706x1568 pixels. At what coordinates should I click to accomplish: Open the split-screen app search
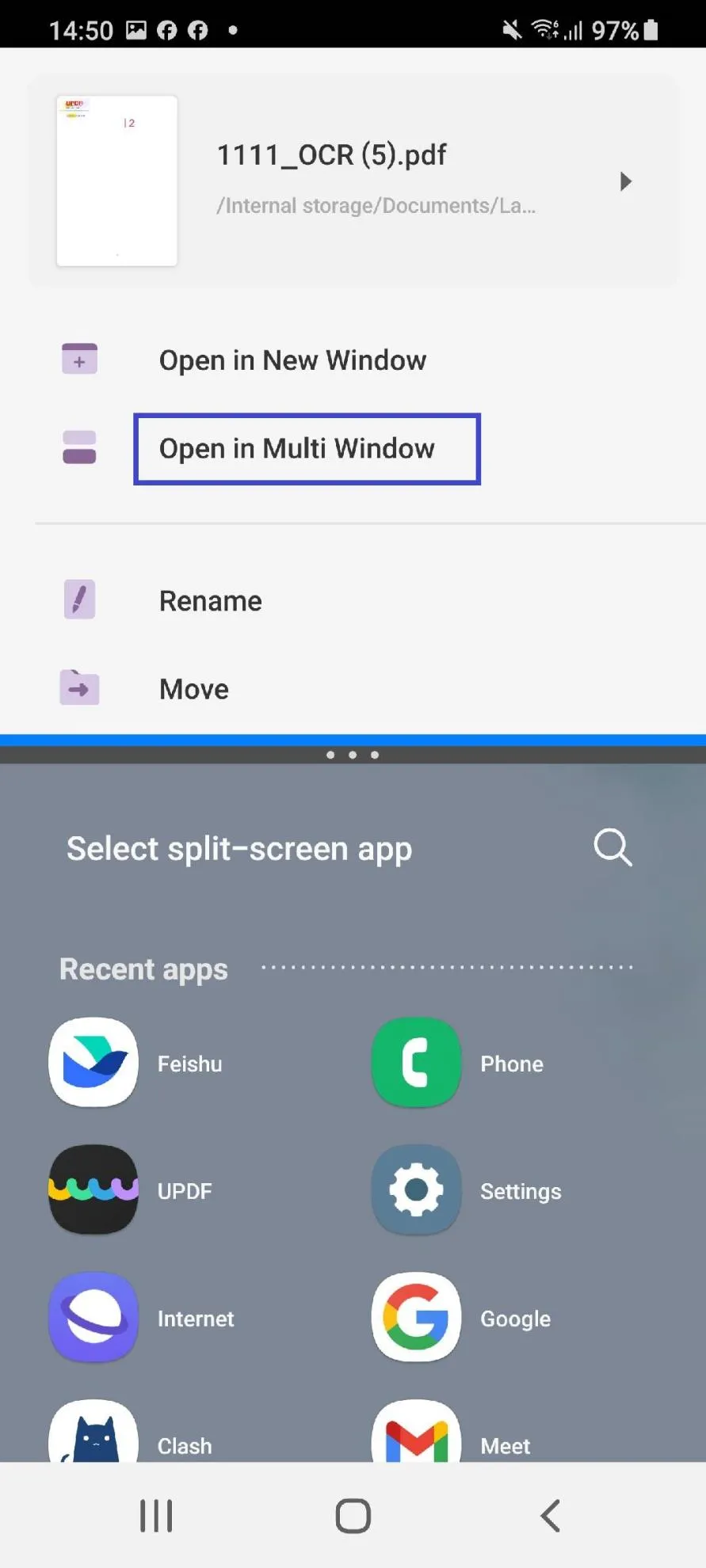[612, 847]
